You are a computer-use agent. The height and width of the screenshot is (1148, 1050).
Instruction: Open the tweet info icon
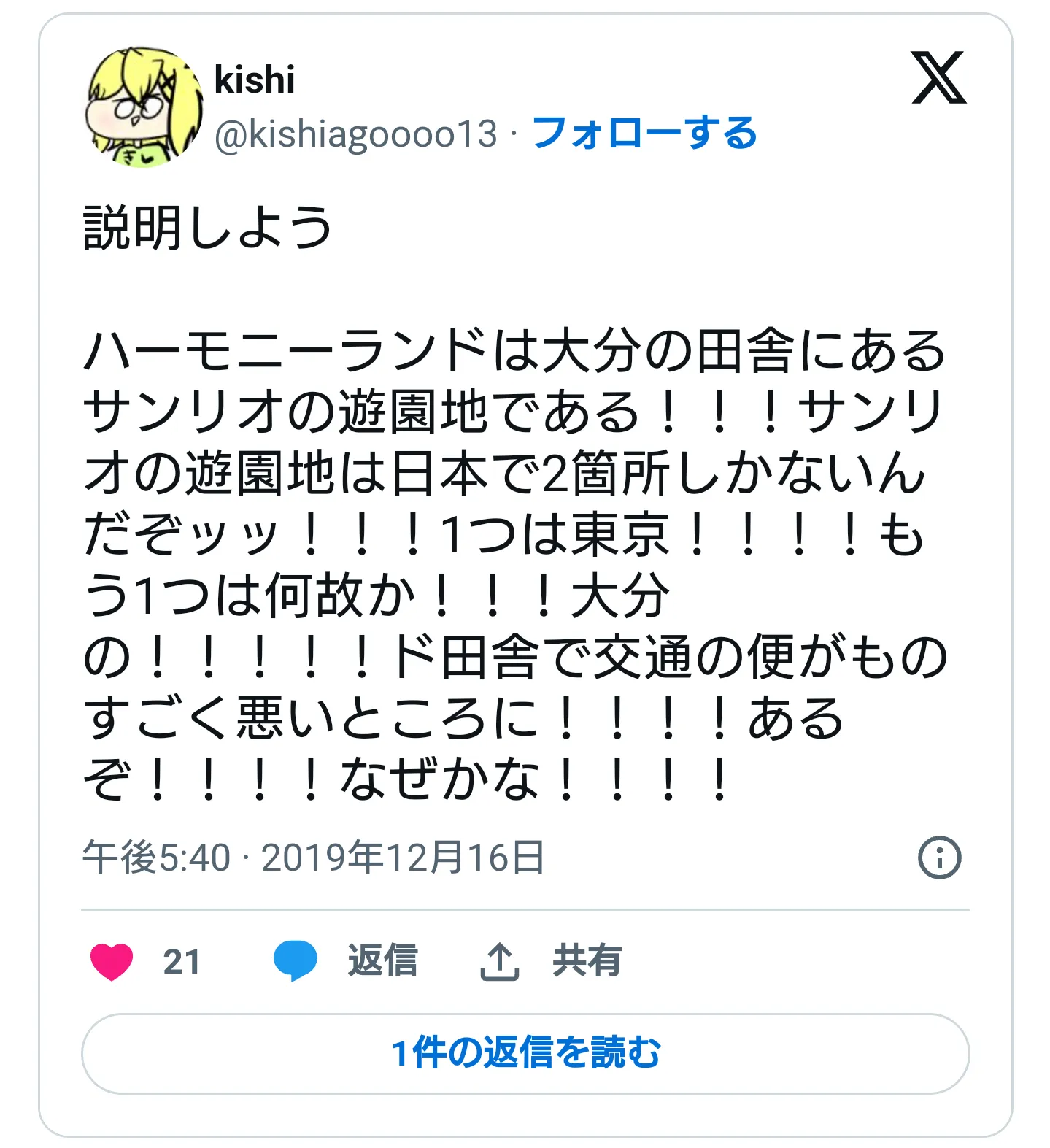[938, 857]
